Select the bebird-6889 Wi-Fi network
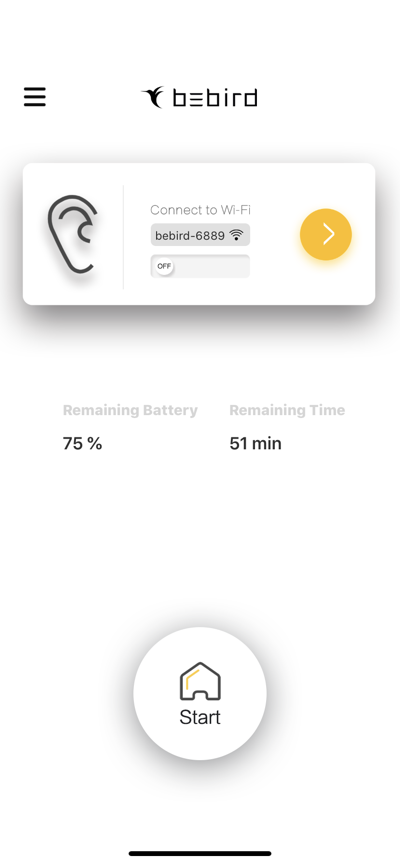Screen dimensions: 400x864 [x=200, y=235]
